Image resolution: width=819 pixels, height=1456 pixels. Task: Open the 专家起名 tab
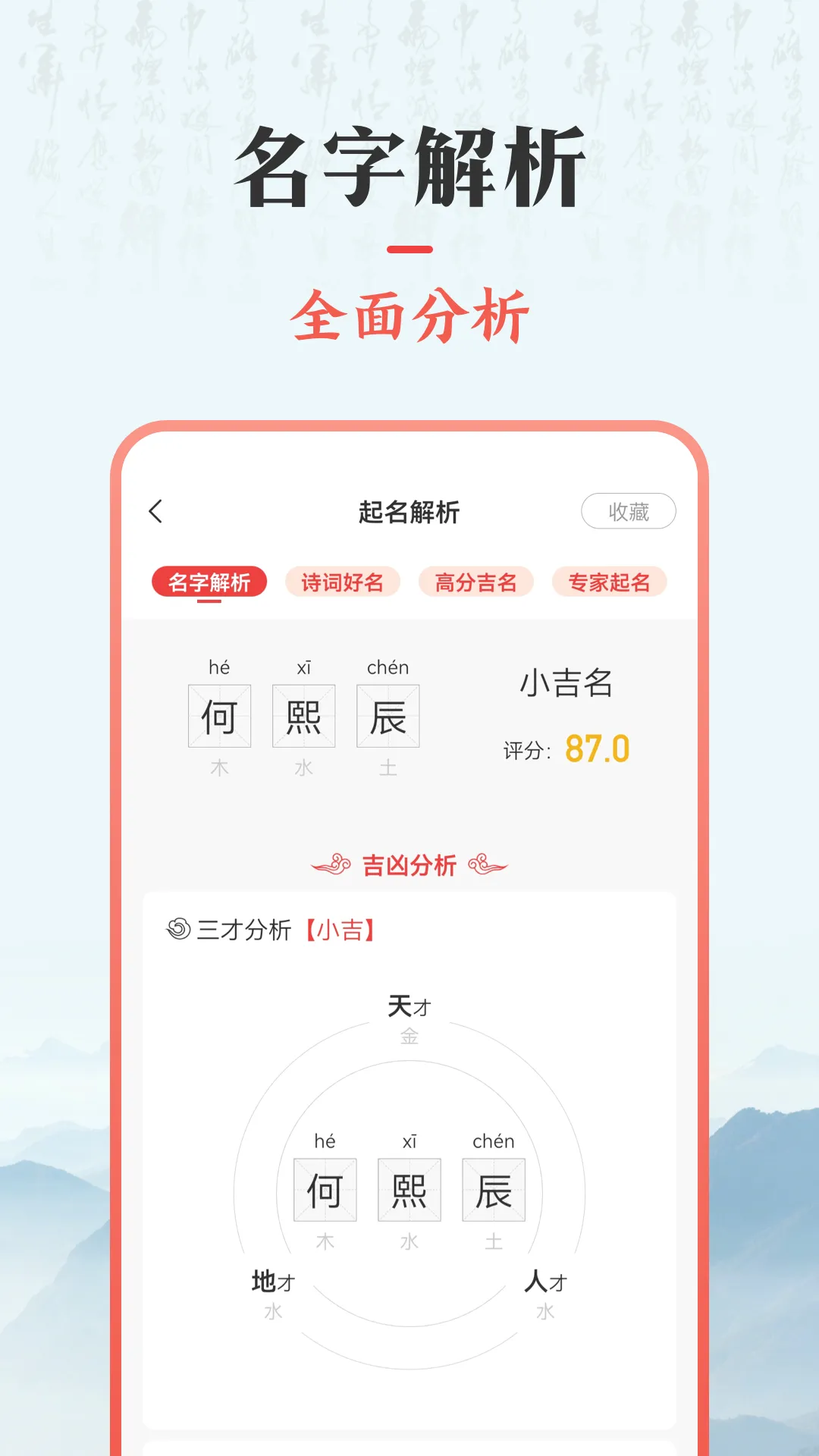(610, 582)
